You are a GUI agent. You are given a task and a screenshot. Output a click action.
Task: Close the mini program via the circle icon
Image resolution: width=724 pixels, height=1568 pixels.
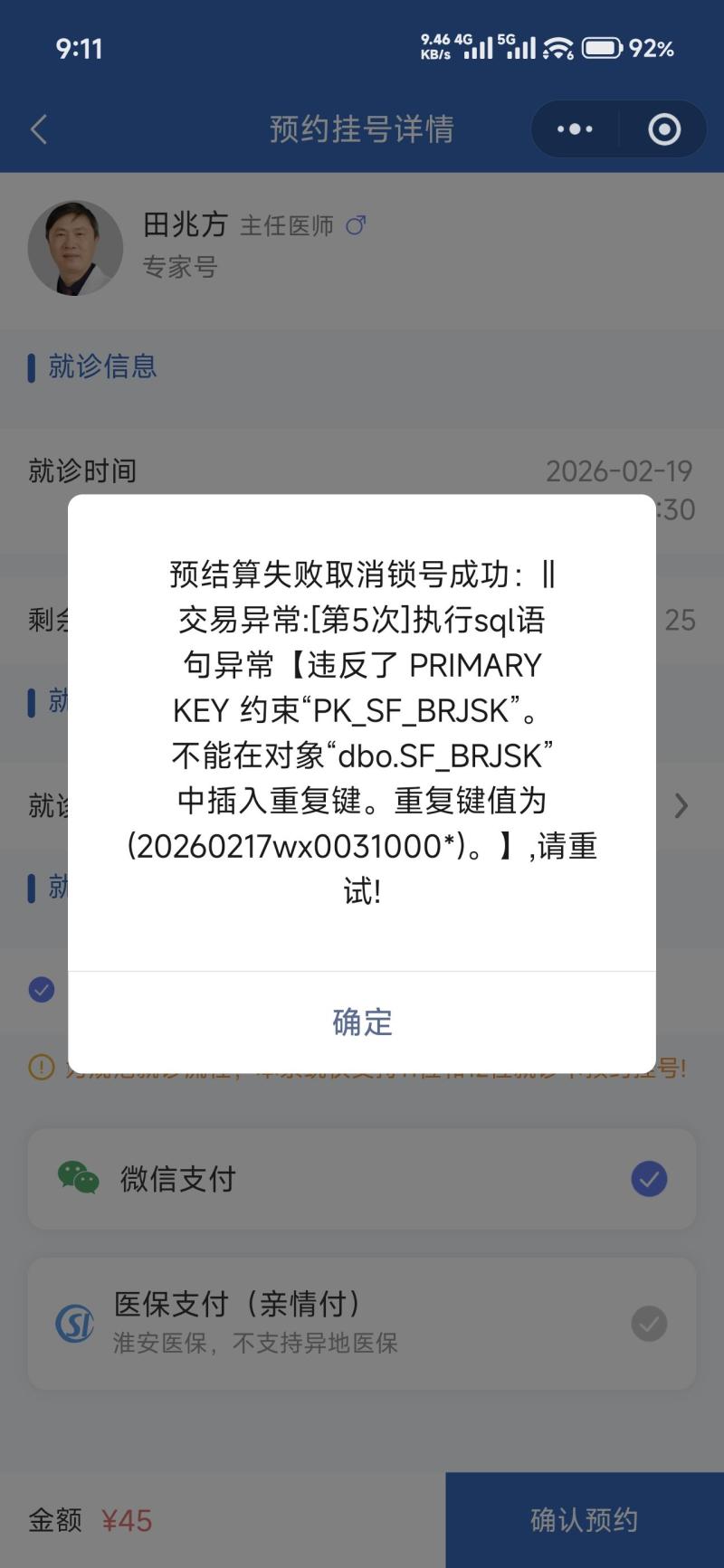pos(664,129)
